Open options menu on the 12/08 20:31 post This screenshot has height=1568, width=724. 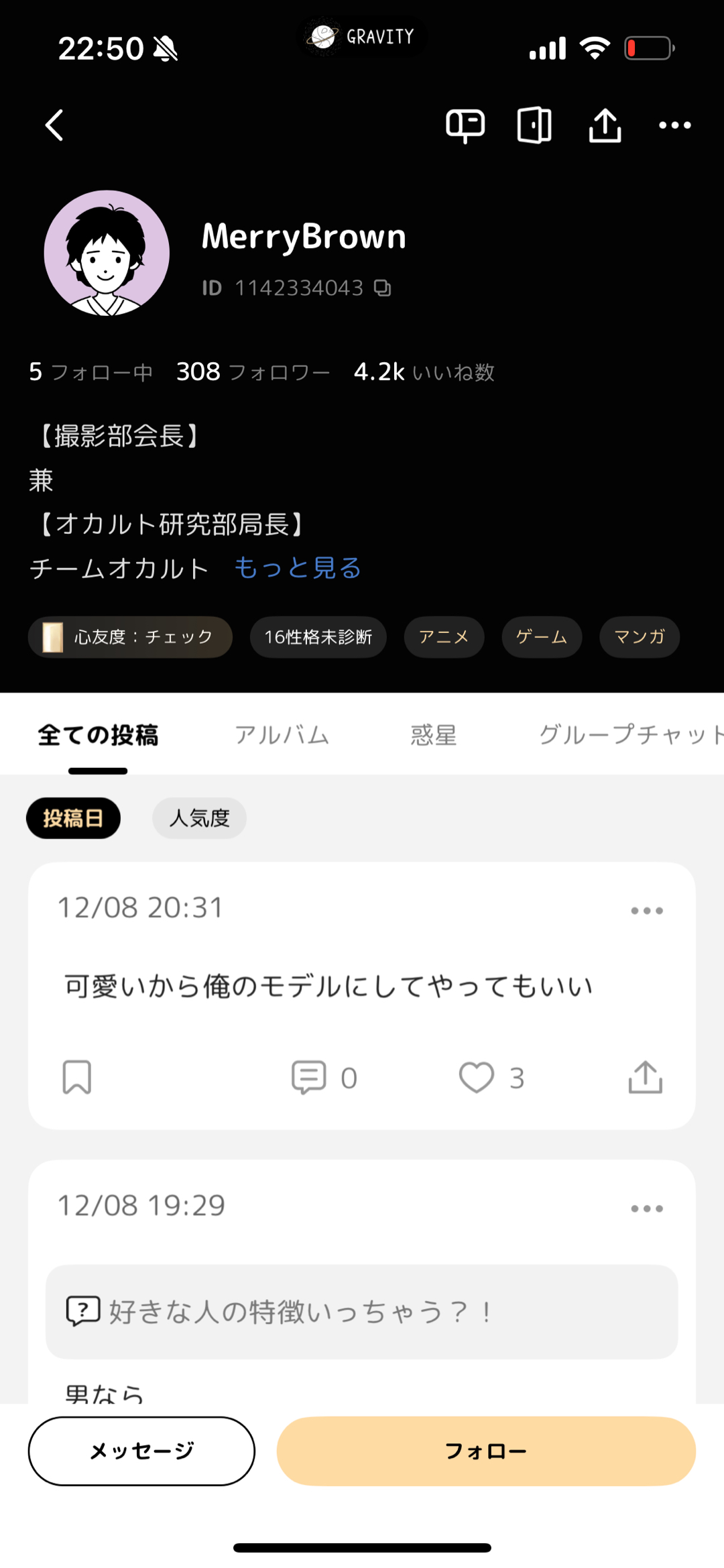tap(646, 910)
